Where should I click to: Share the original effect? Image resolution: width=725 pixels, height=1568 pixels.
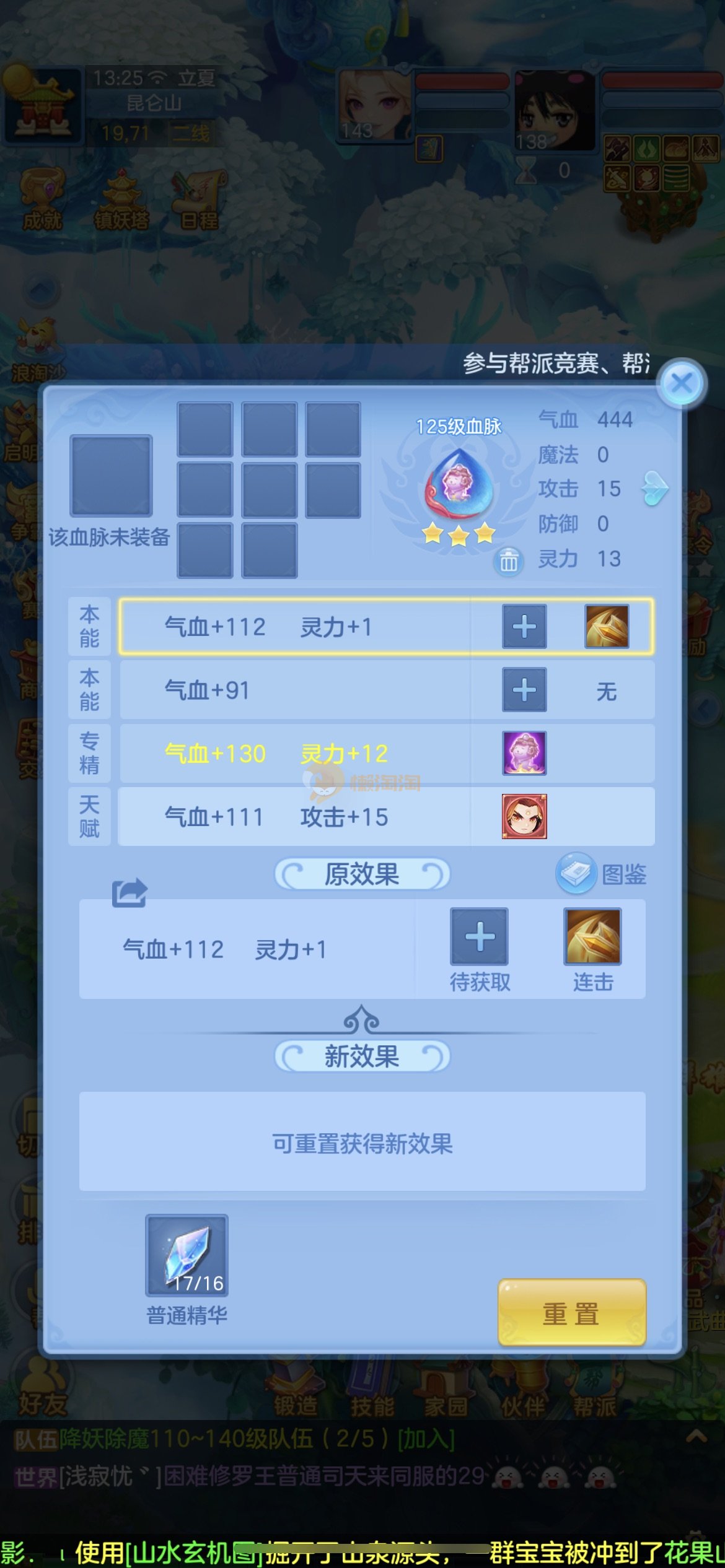pos(129,893)
